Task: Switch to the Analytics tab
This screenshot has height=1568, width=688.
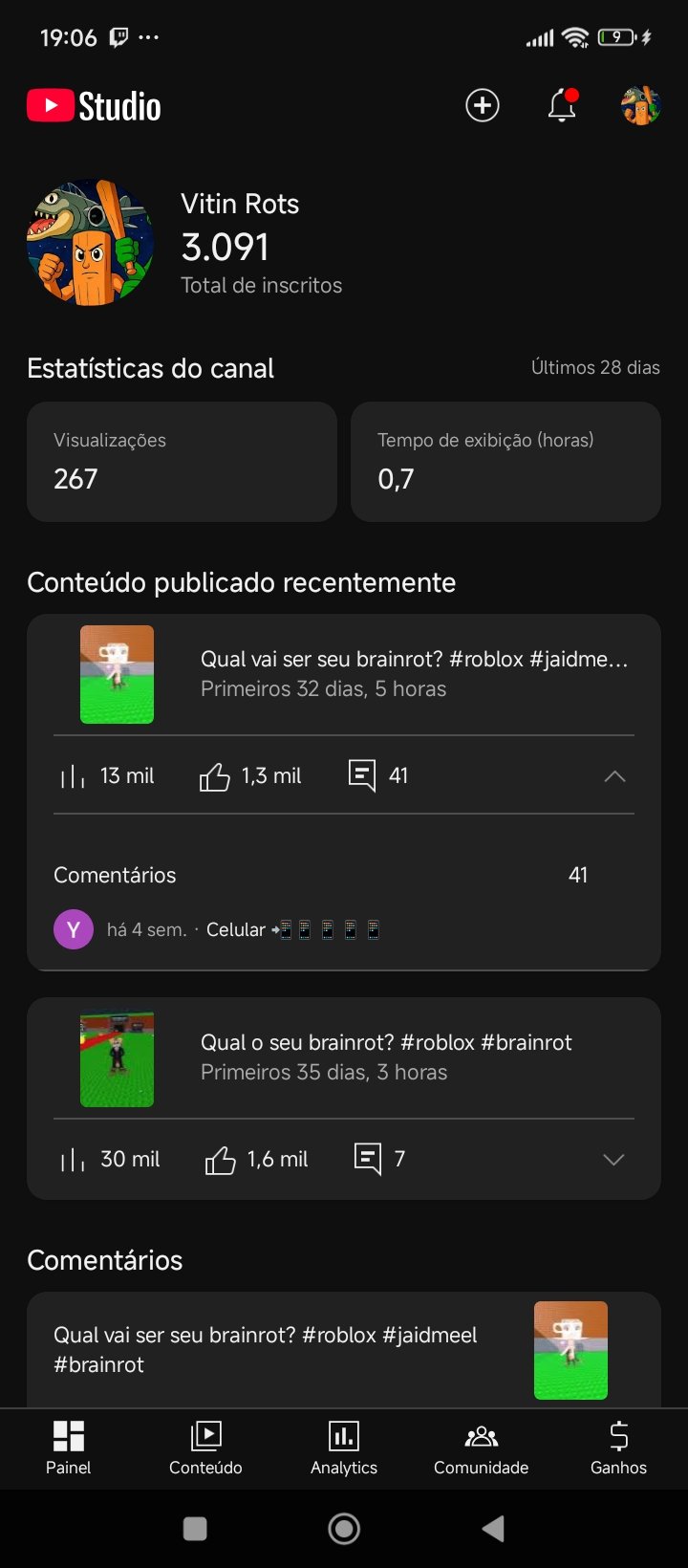Action: (344, 1448)
